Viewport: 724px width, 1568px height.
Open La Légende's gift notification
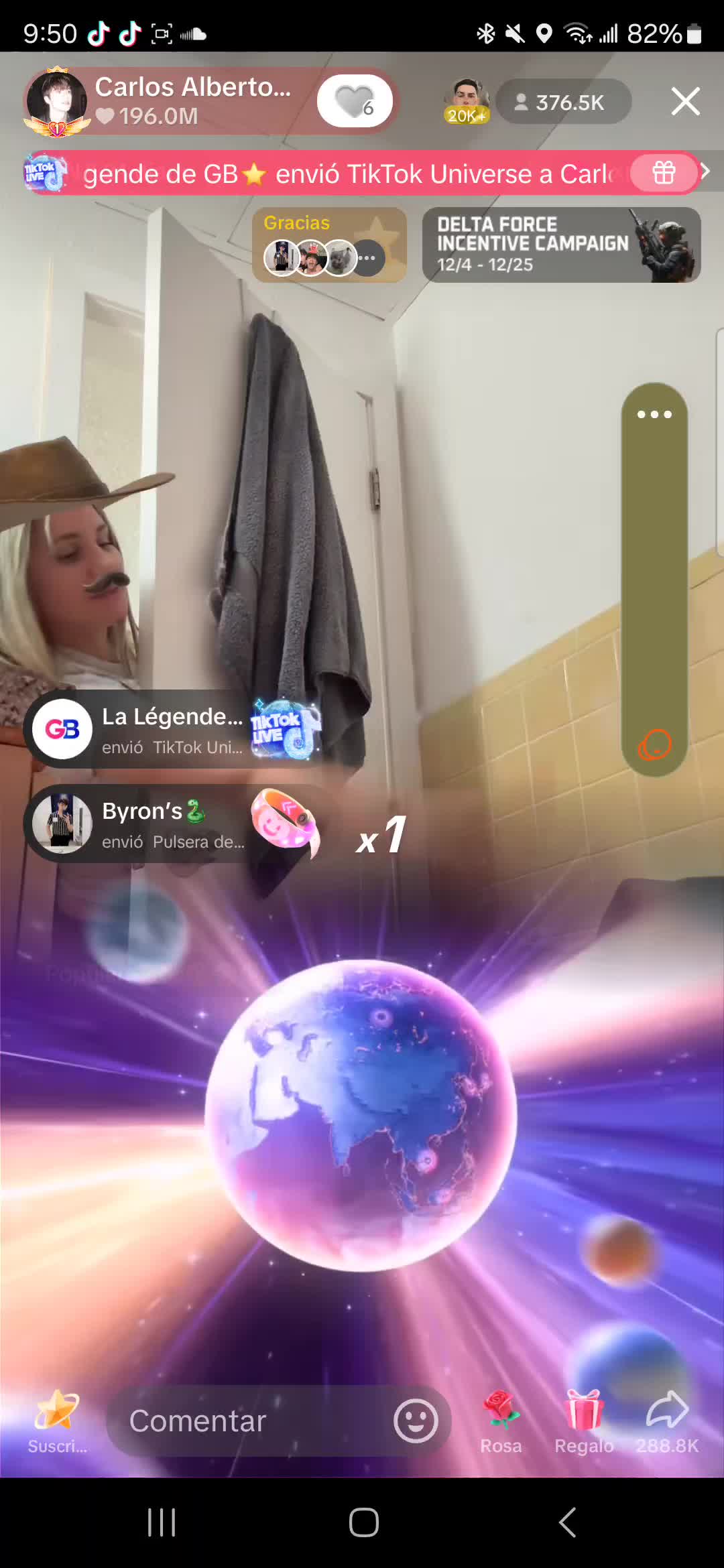point(173,729)
